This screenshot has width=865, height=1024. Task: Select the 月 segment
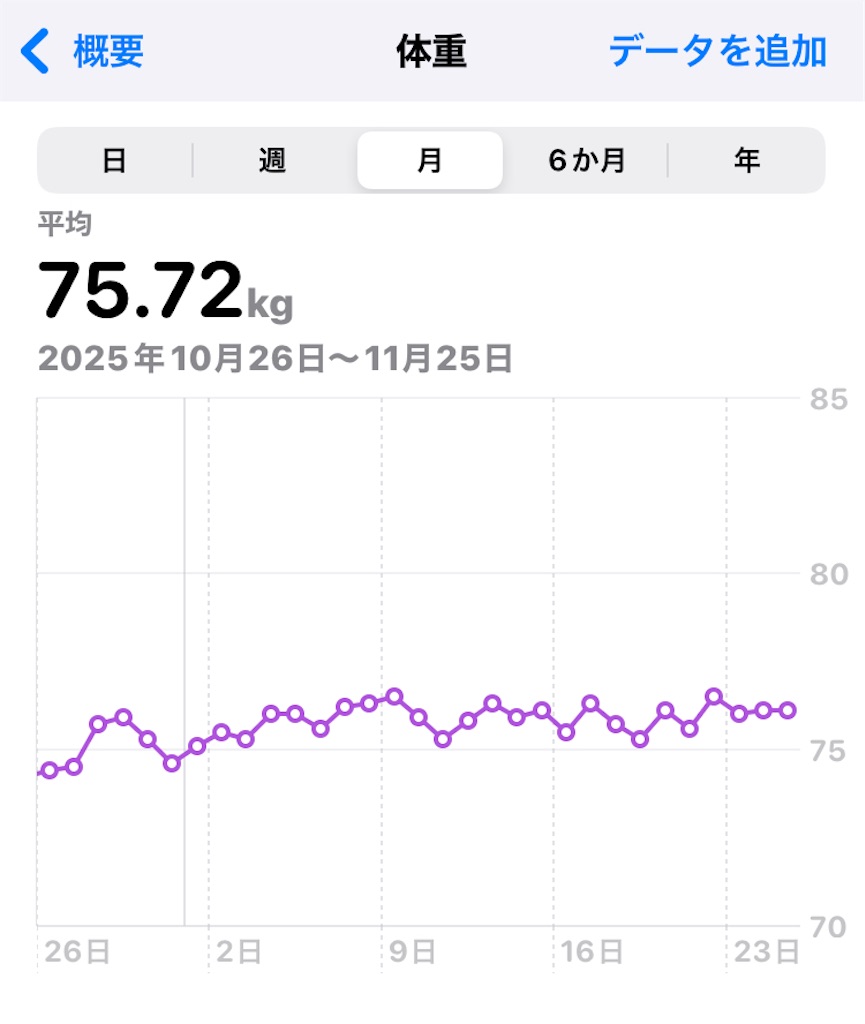pos(430,160)
